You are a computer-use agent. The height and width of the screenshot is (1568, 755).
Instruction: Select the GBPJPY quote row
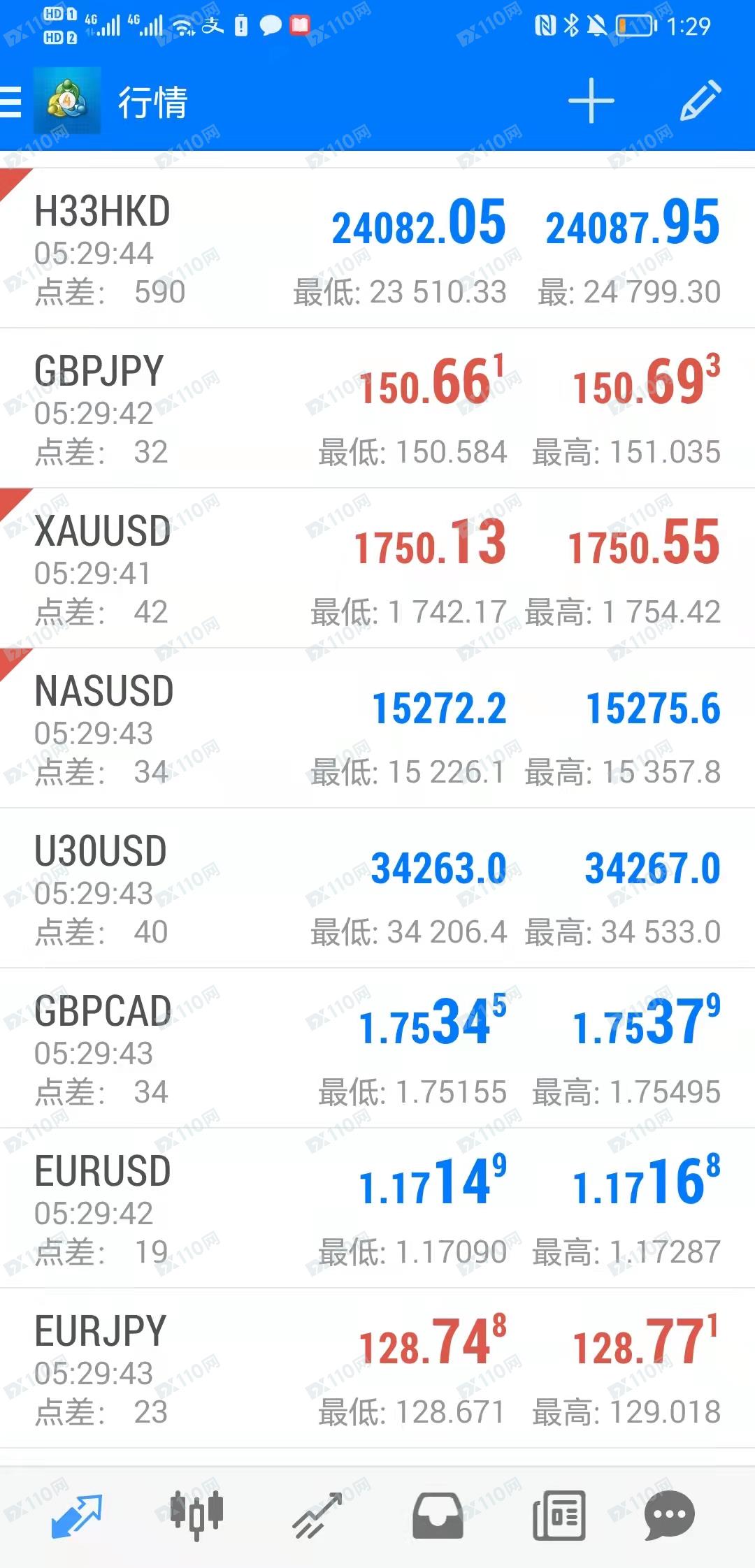(377, 408)
